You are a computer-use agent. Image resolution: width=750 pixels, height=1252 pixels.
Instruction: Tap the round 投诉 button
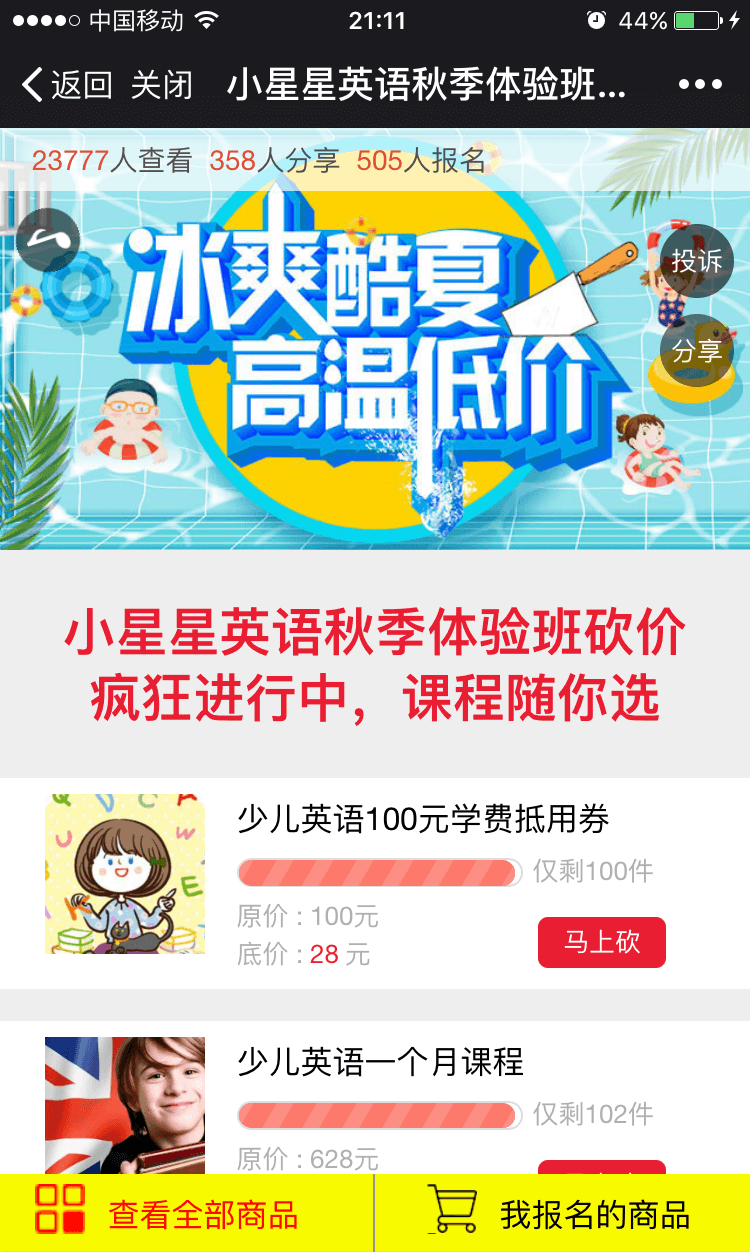[x=697, y=262]
